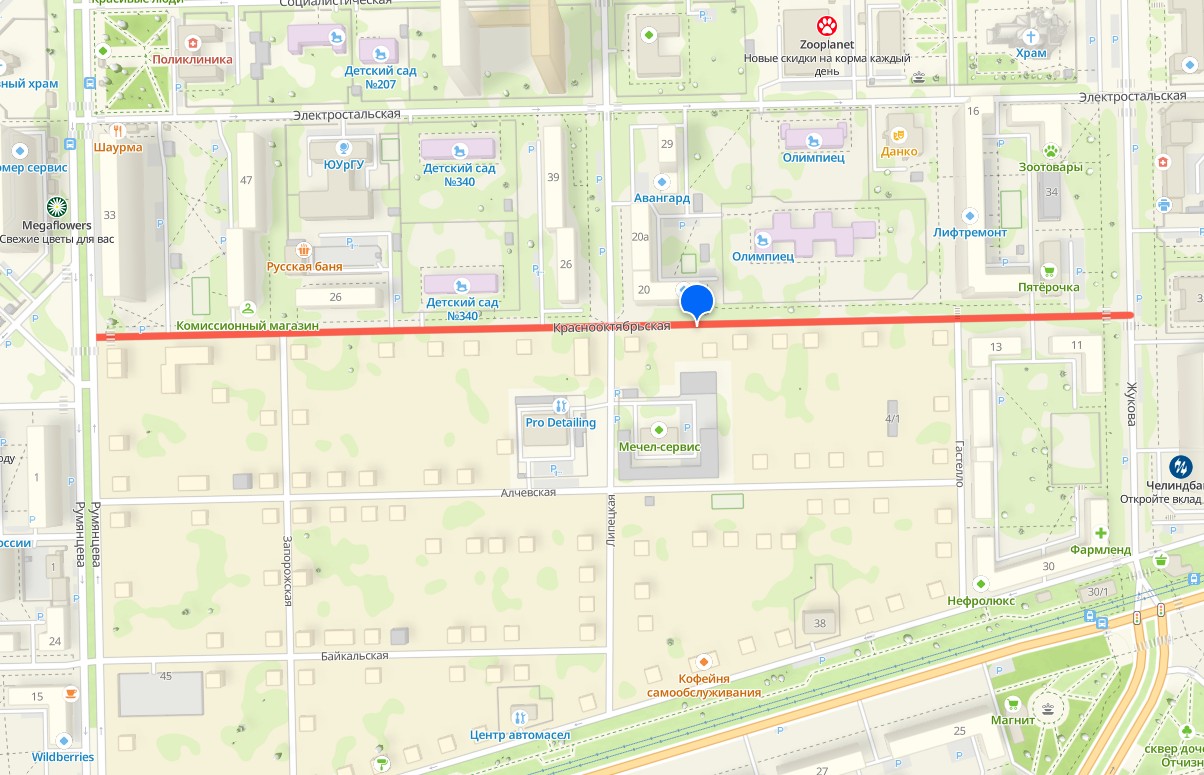This screenshot has width=1204, height=775.
Task: Open Детский сад №207 on the map
Action: 379,50
